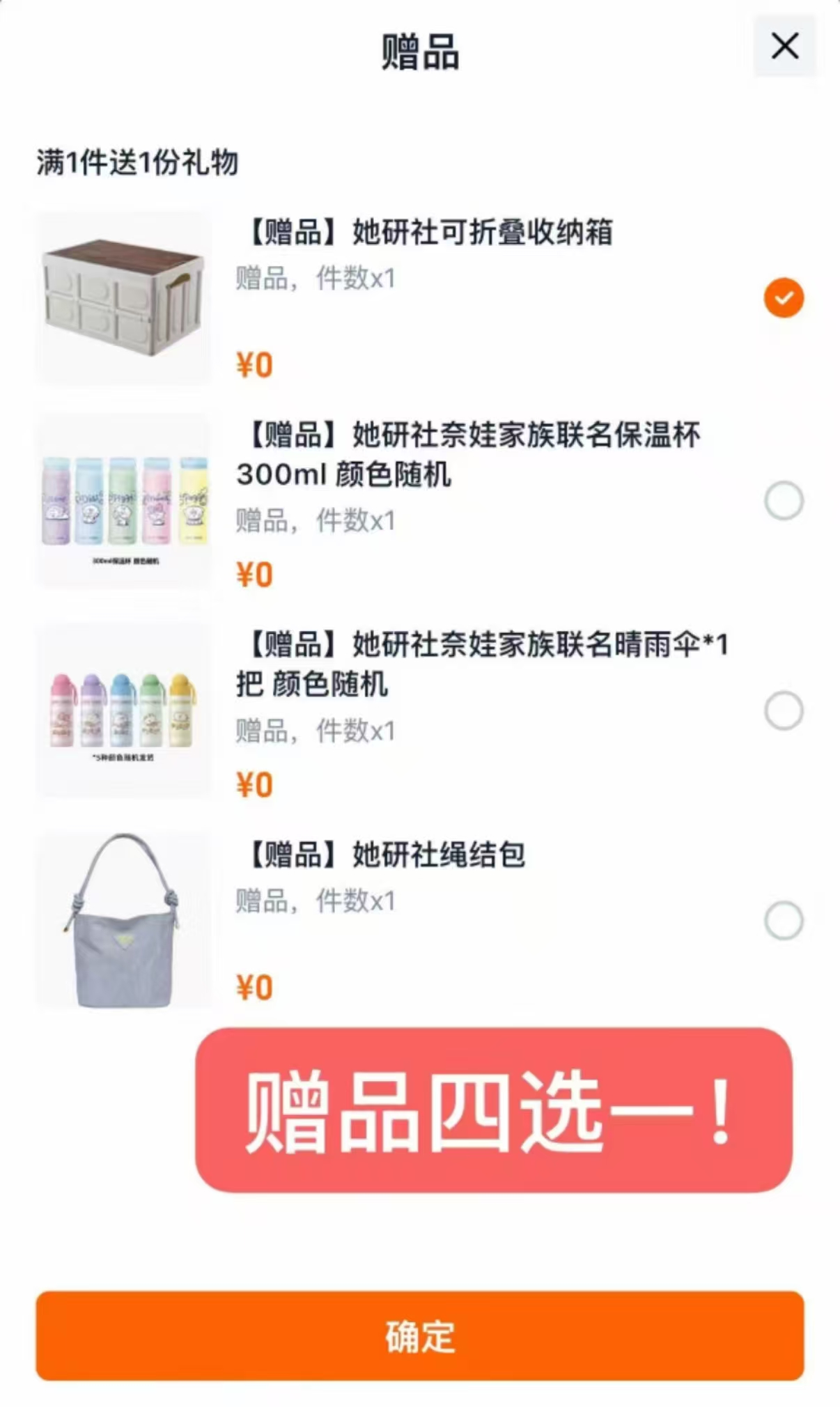
Task: Close the 赠品 gift selection popup
Action: (x=784, y=45)
